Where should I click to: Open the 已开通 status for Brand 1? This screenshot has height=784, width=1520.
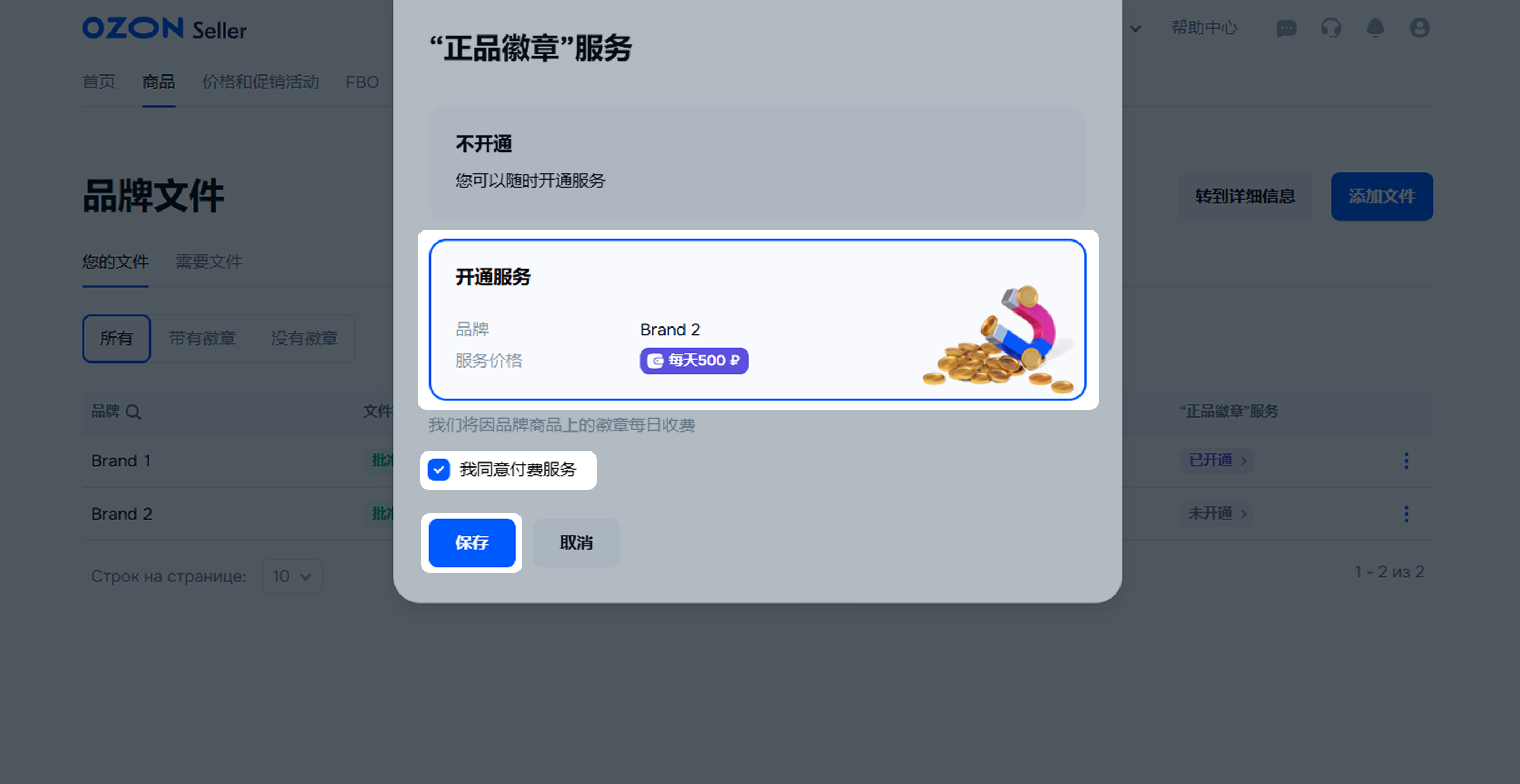coord(1217,460)
